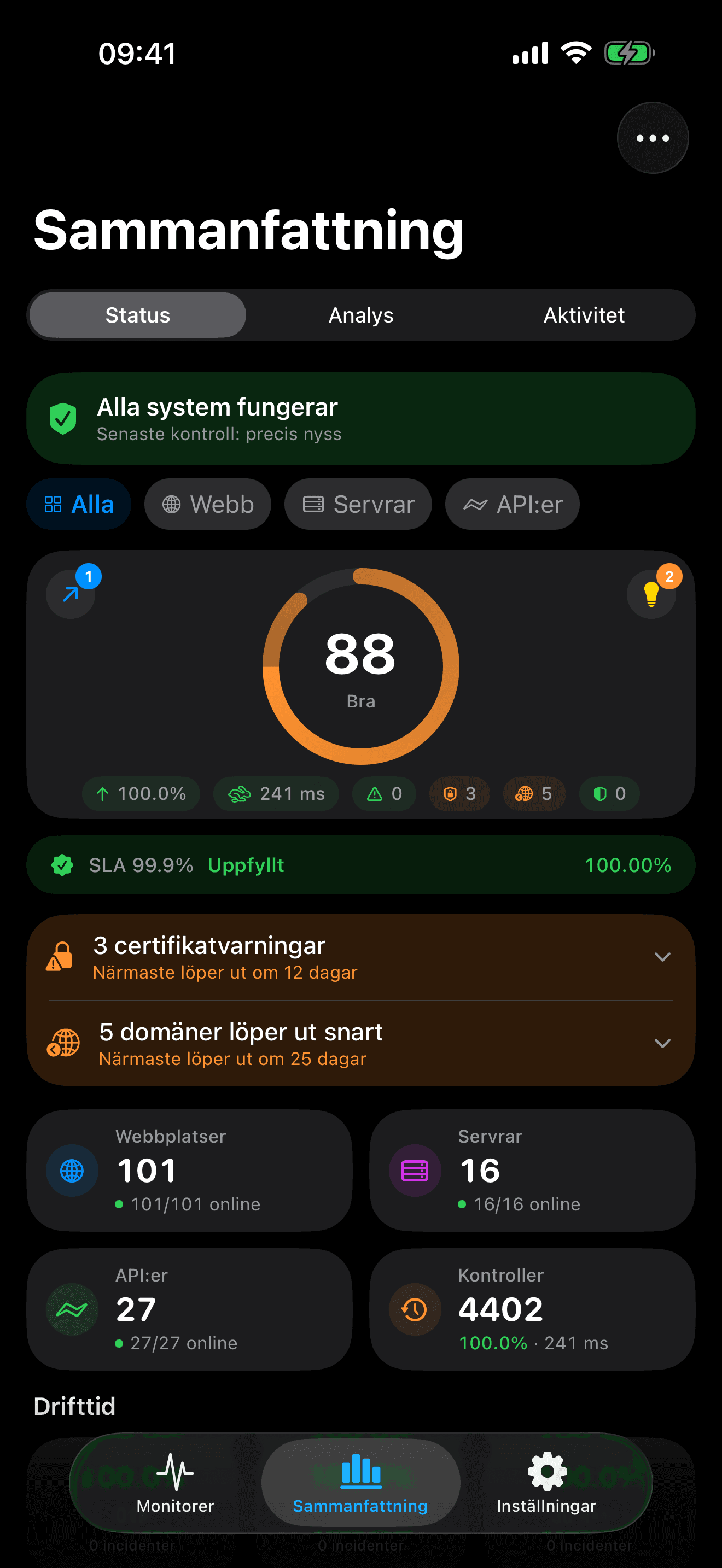Image resolution: width=722 pixels, height=1568 pixels.
Task: Switch to the Analys tab
Action: tap(360, 315)
